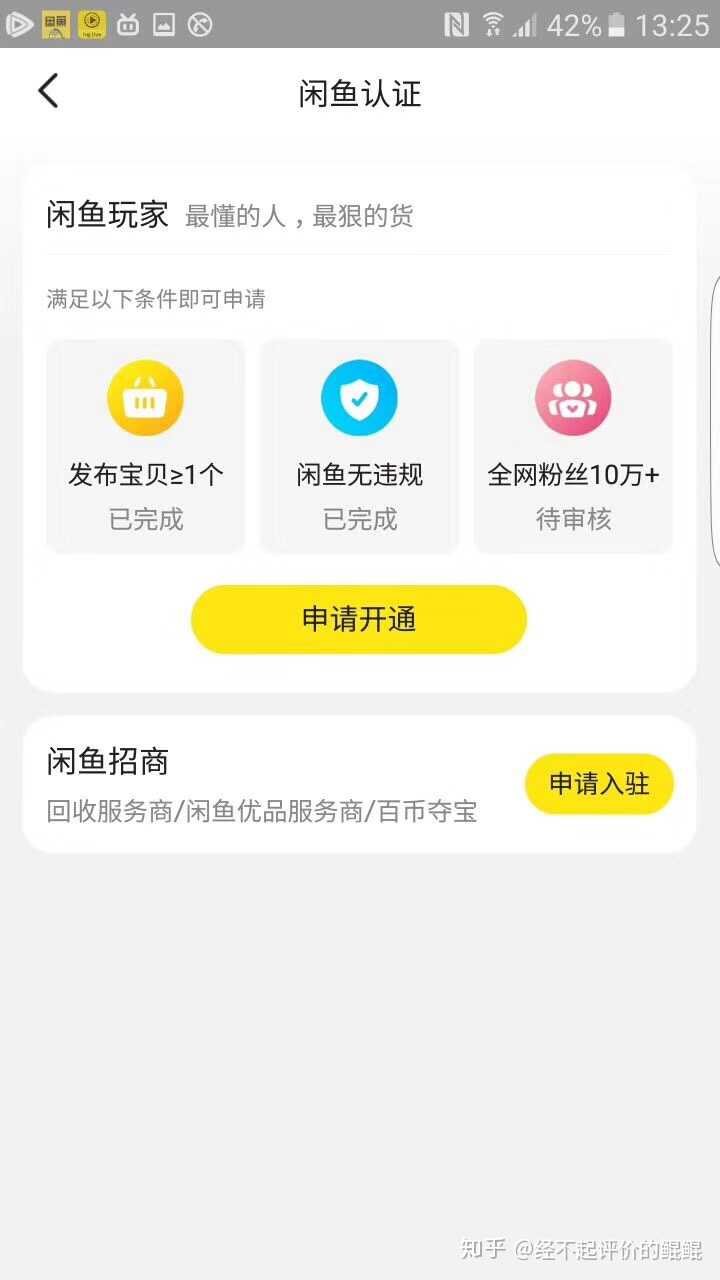Tap 申请入驻 for 闲鱼招商
The image size is (720, 1280).
[599, 784]
